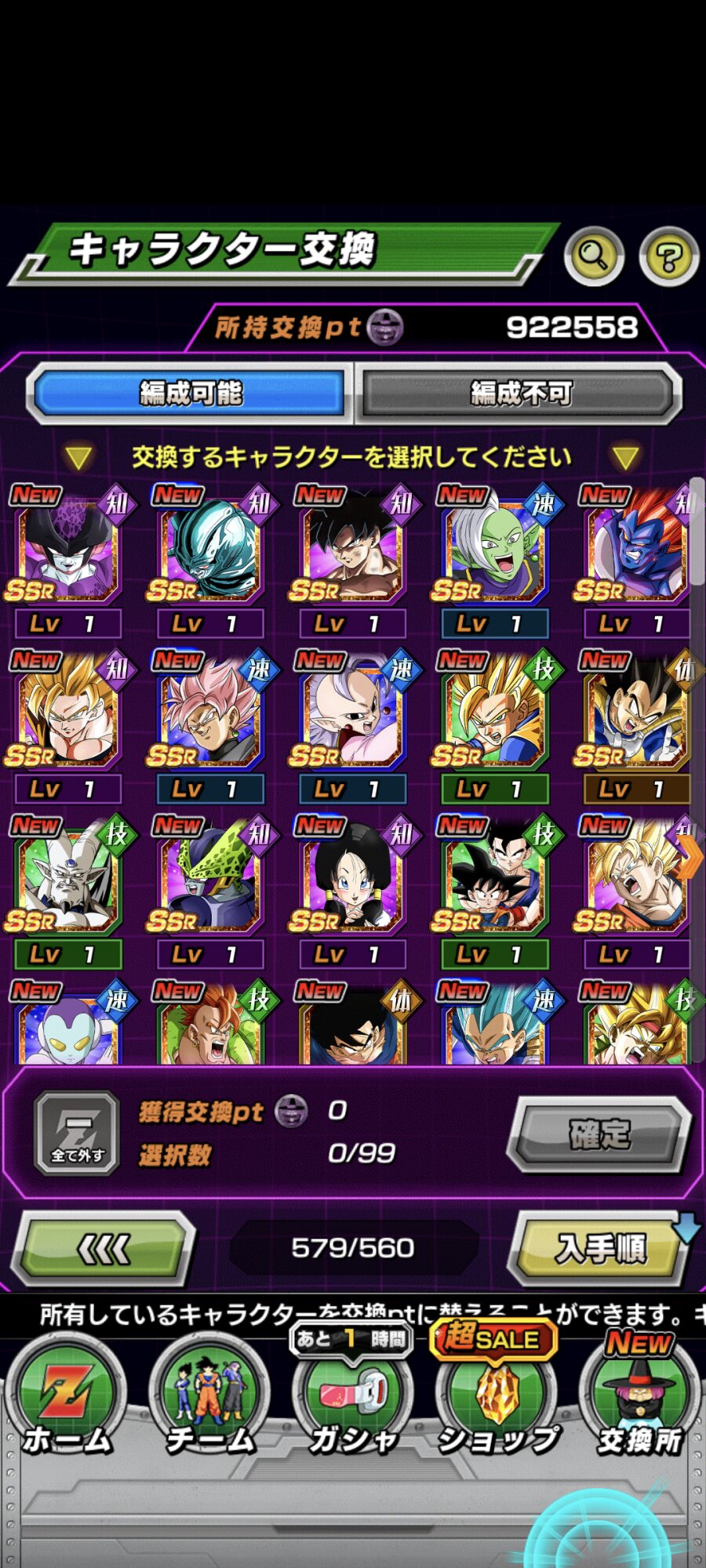Go back with the green arrow button

click(105, 1248)
